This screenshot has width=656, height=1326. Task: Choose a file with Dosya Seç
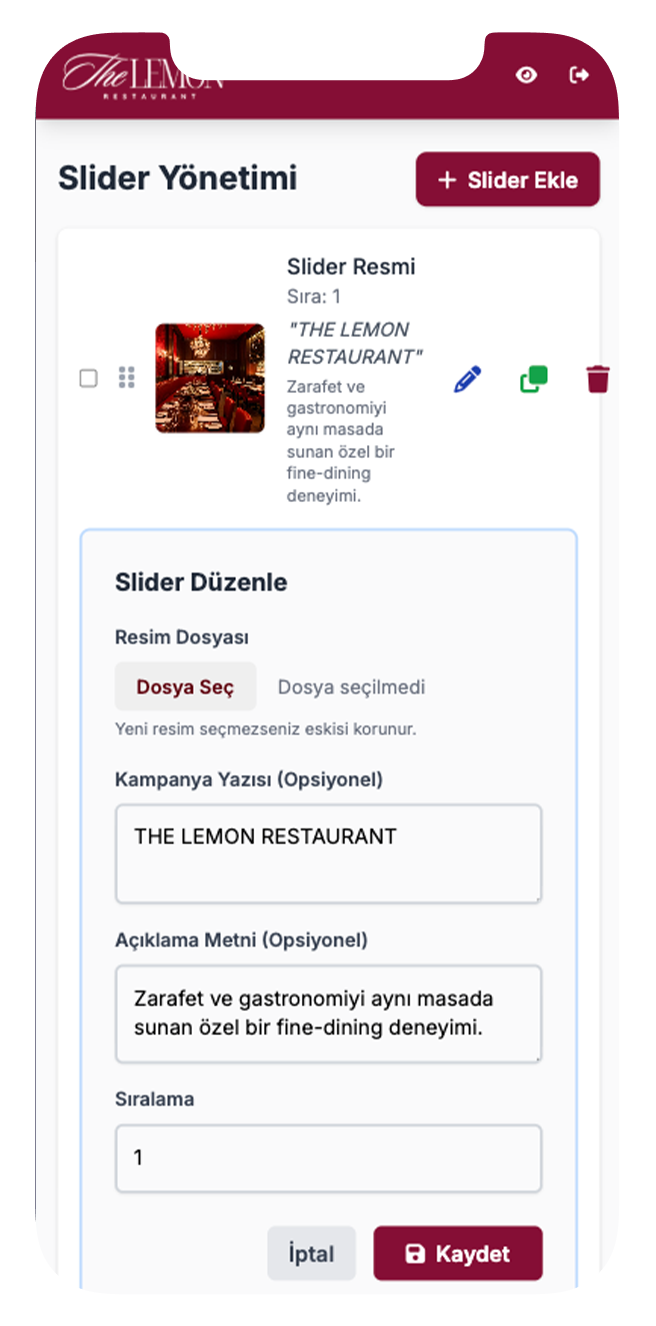click(x=186, y=687)
